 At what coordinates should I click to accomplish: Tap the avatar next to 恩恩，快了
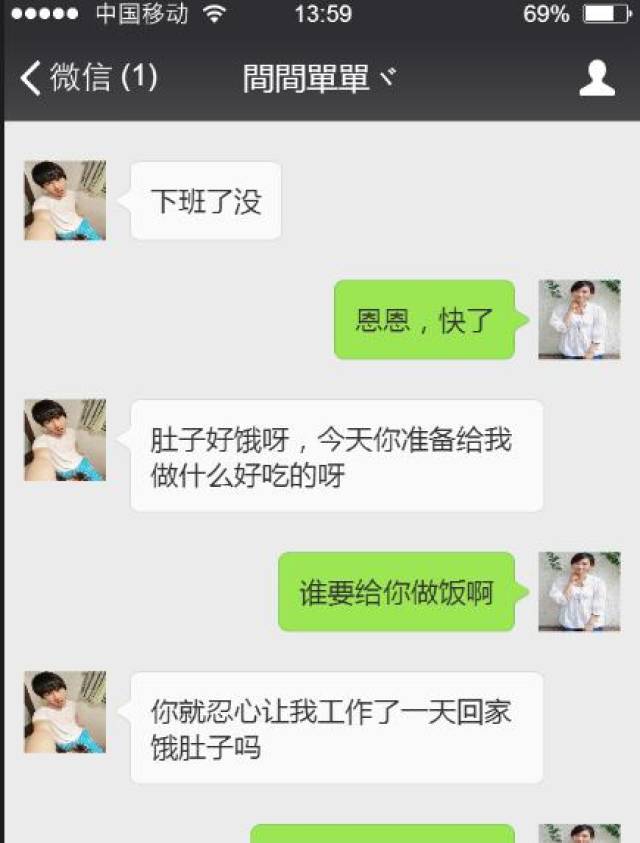(579, 319)
